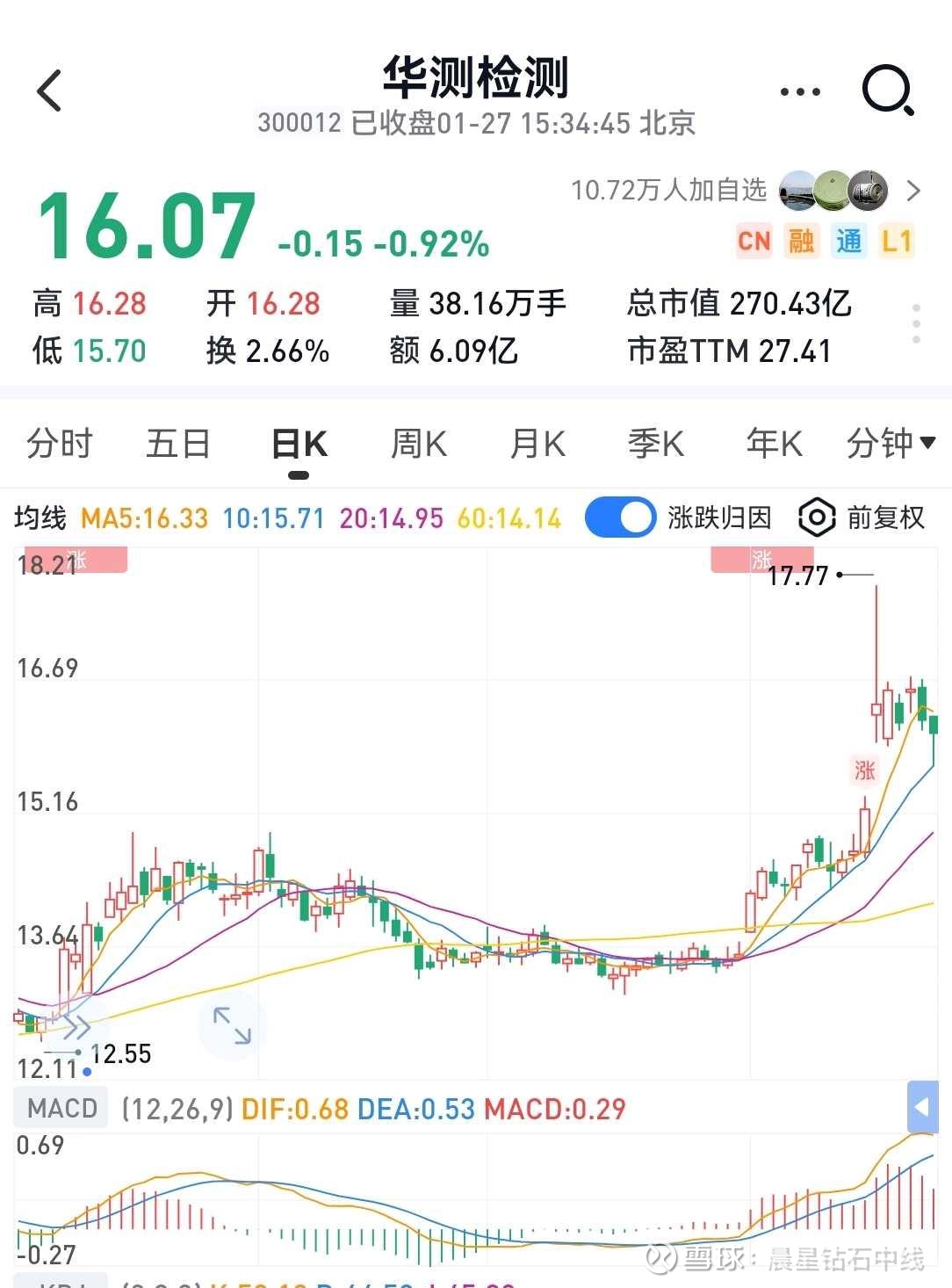Select the 日K chart tab
The image size is (952, 1288).
(299, 444)
